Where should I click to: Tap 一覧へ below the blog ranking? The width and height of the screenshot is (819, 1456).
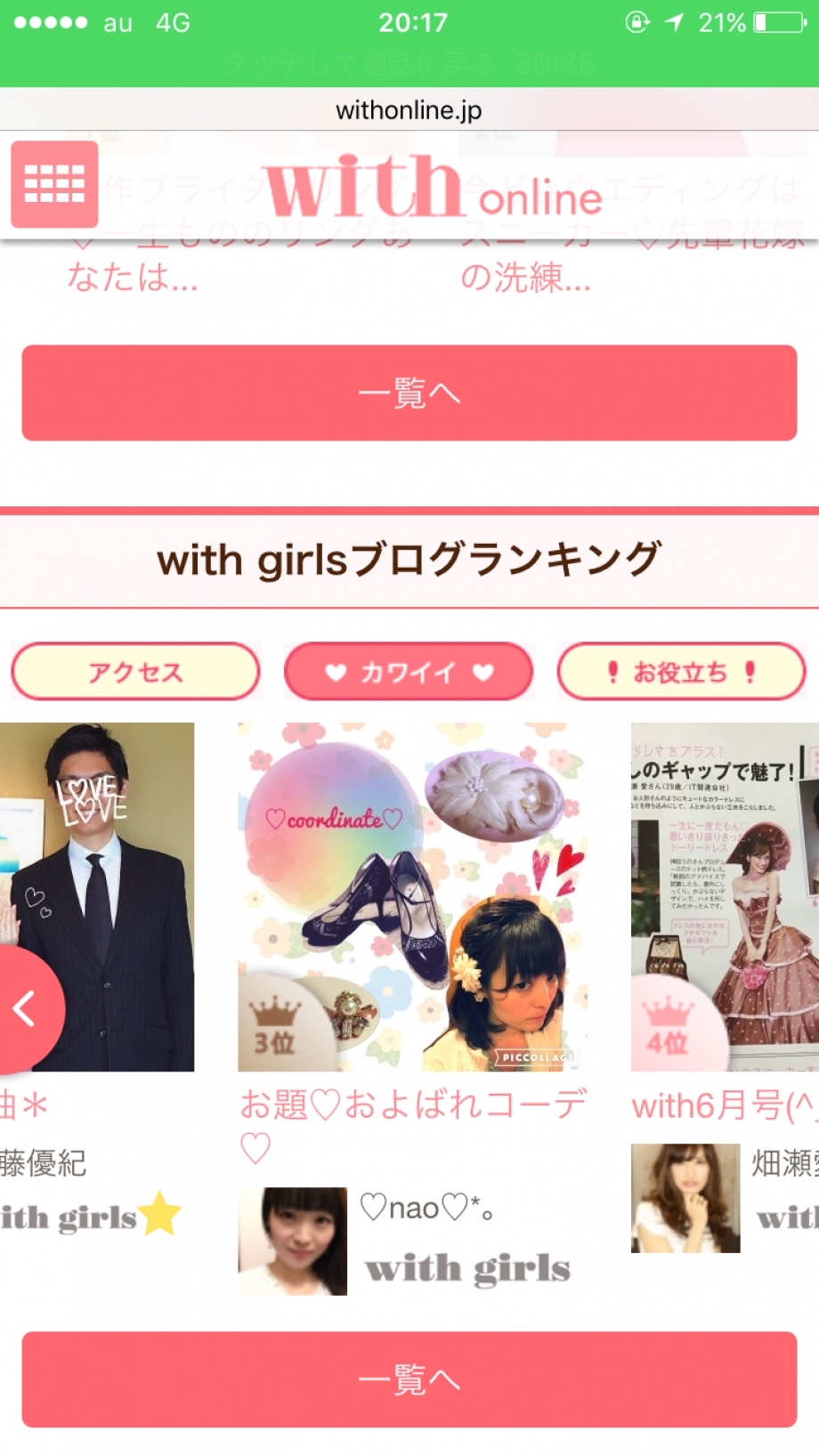[409, 1379]
